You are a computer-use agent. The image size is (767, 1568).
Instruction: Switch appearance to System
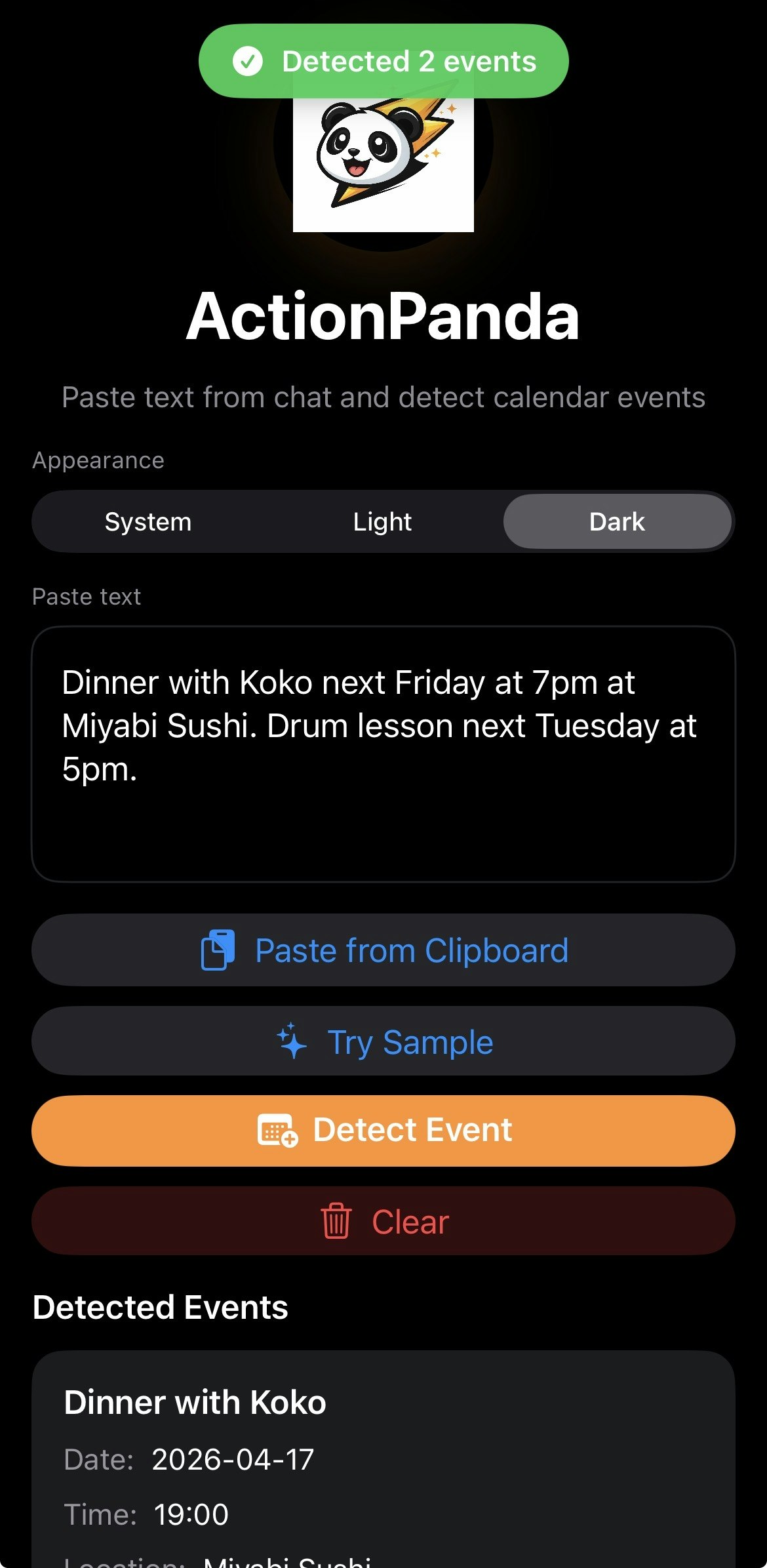[148, 522]
